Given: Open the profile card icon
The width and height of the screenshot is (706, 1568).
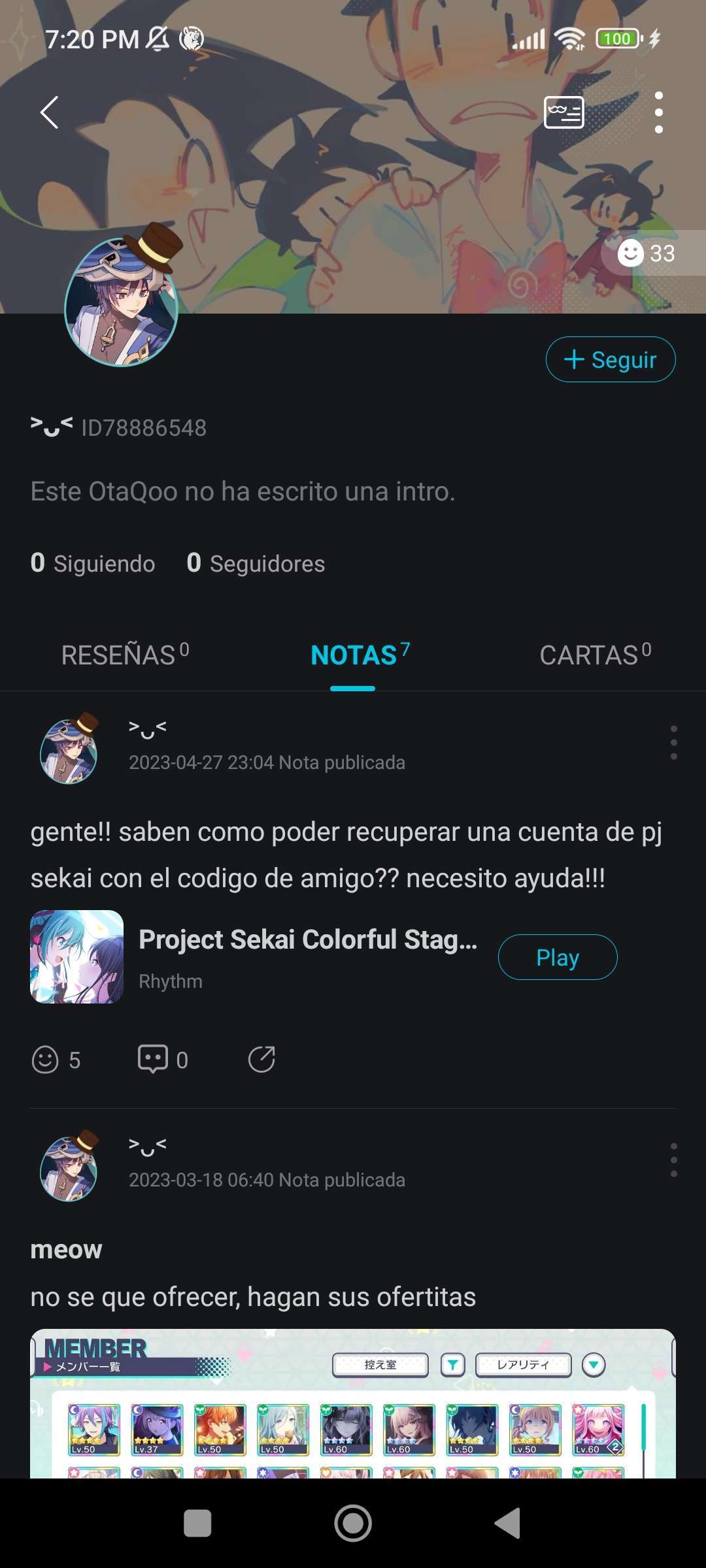Looking at the screenshot, I should [563, 112].
